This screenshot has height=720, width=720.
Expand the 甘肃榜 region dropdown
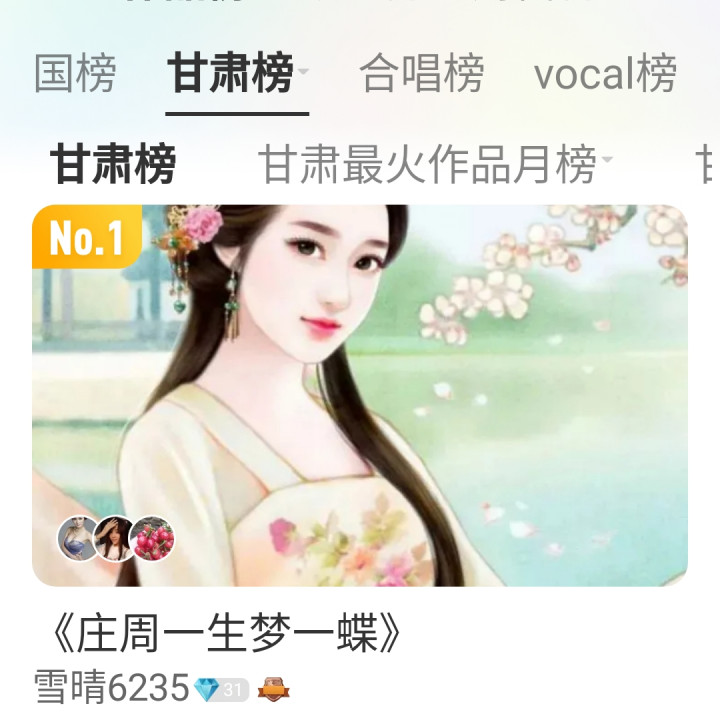[303, 71]
